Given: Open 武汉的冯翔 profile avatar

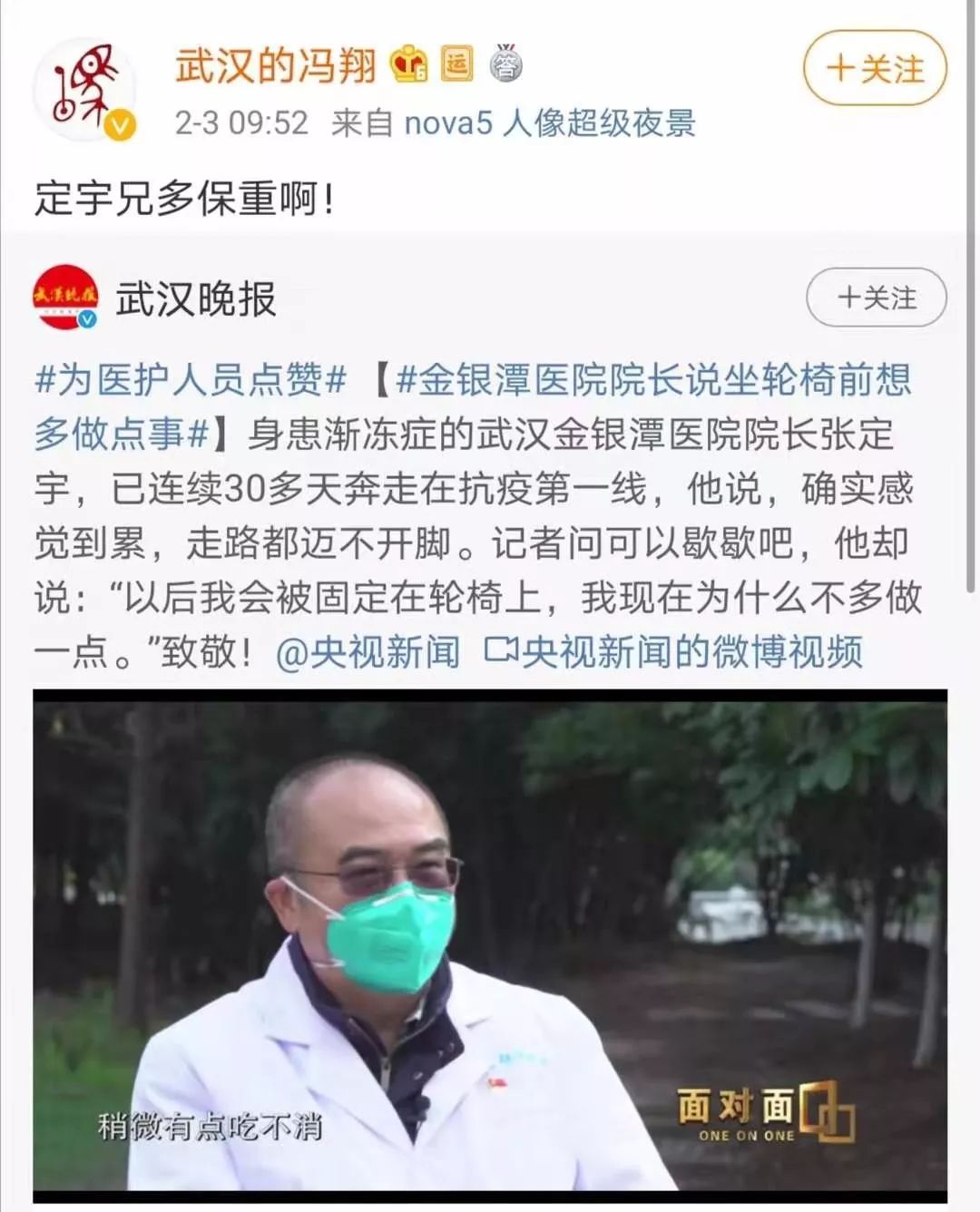Looking at the screenshot, I should tap(85, 91).
